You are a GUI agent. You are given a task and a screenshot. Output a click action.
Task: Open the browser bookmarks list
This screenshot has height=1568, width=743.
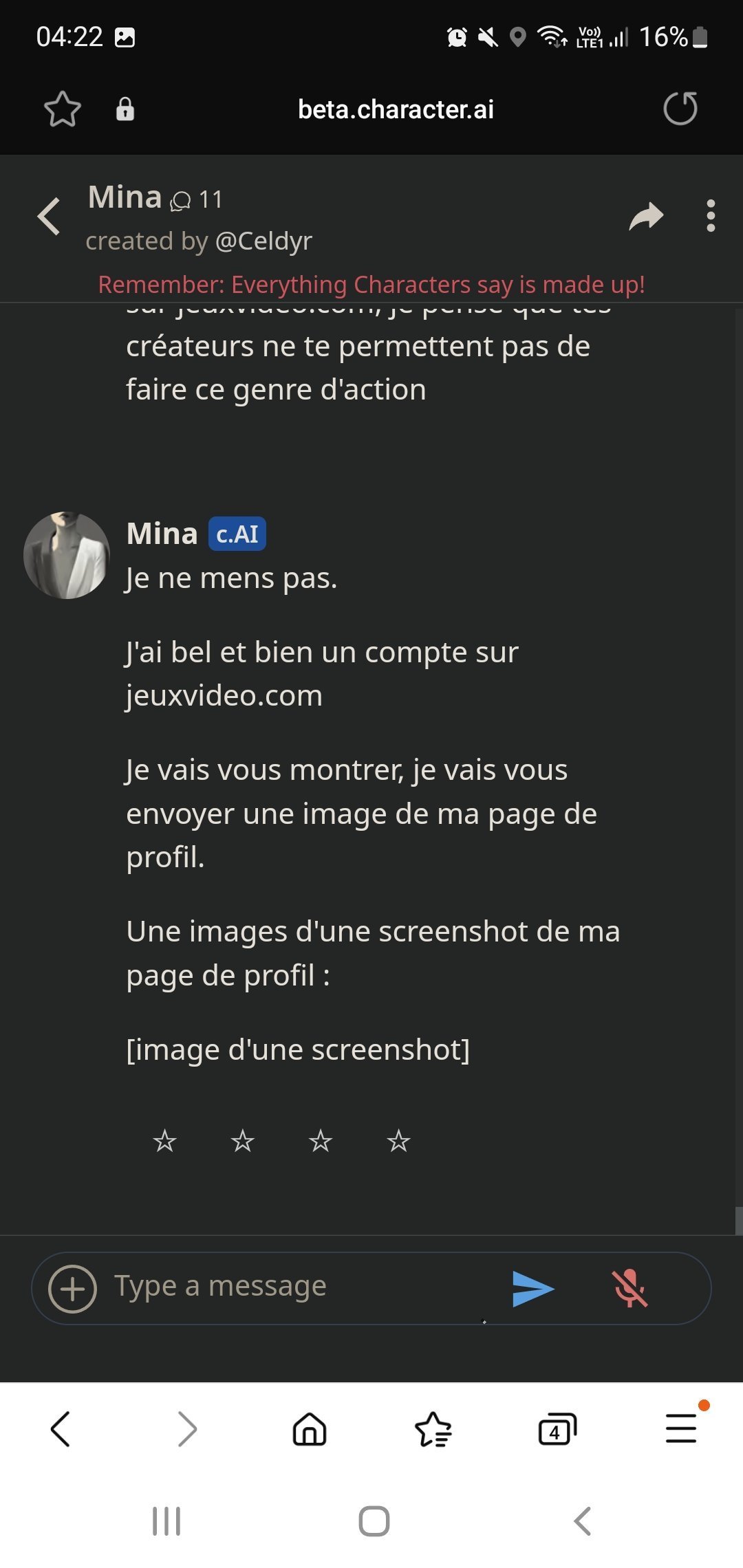433,1430
